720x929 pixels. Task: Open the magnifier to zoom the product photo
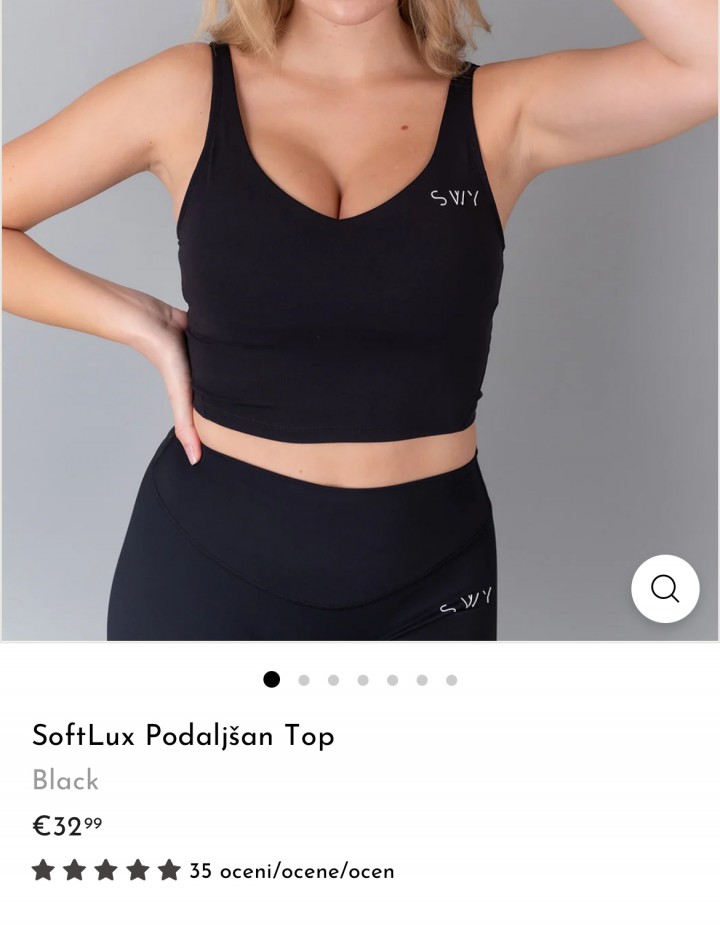(665, 589)
